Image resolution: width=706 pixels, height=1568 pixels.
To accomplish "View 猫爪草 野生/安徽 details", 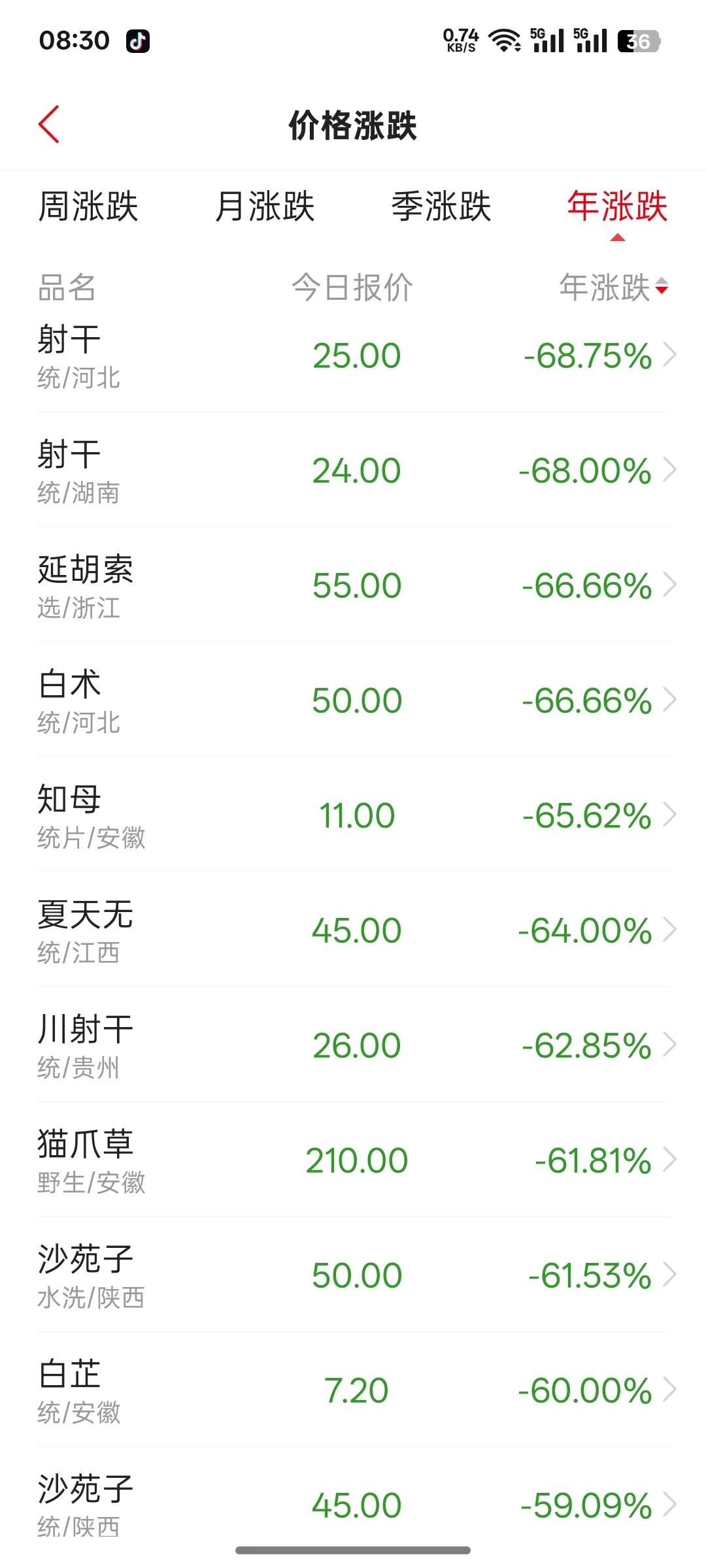I will [x=353, y=1160].
